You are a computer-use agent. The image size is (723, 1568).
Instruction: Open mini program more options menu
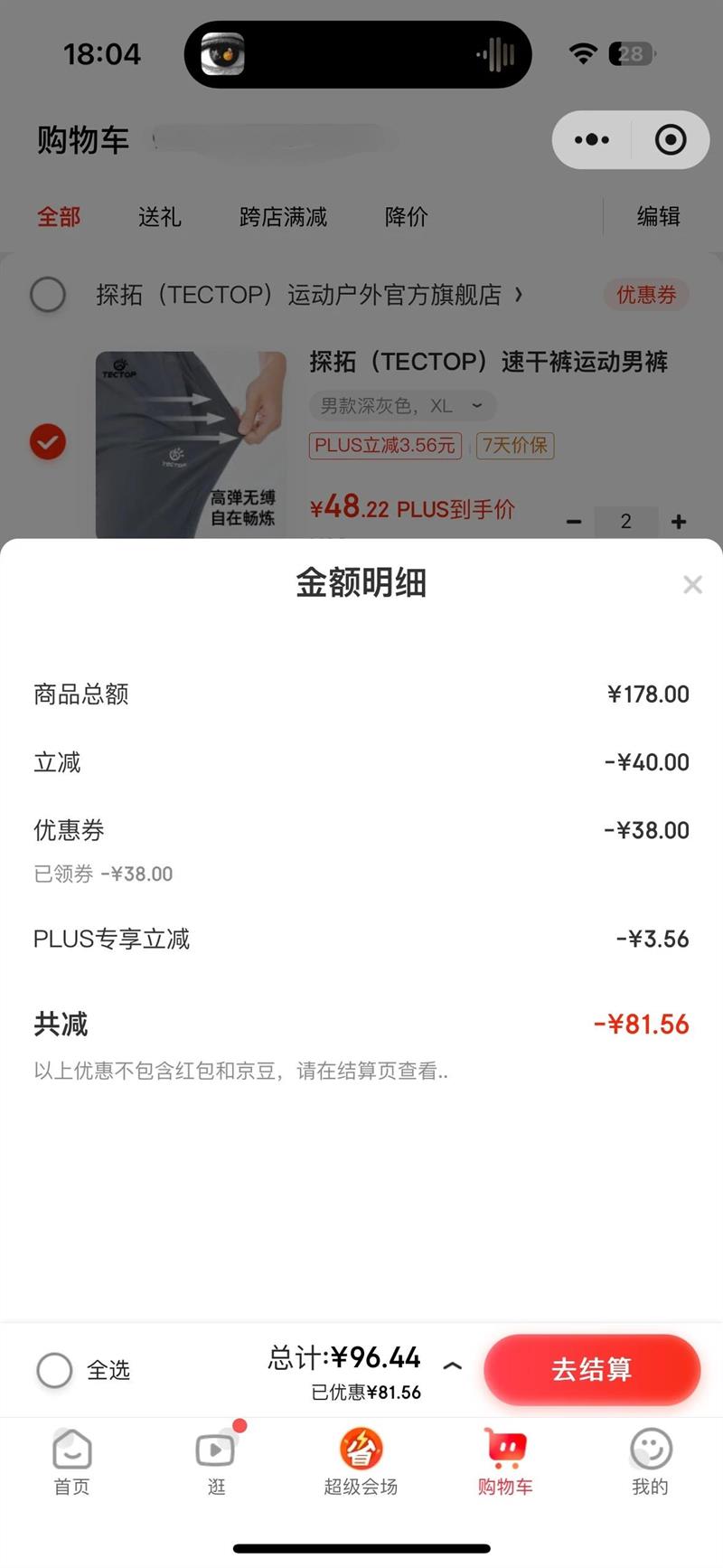pyautogui.click(x=592, y=140)
